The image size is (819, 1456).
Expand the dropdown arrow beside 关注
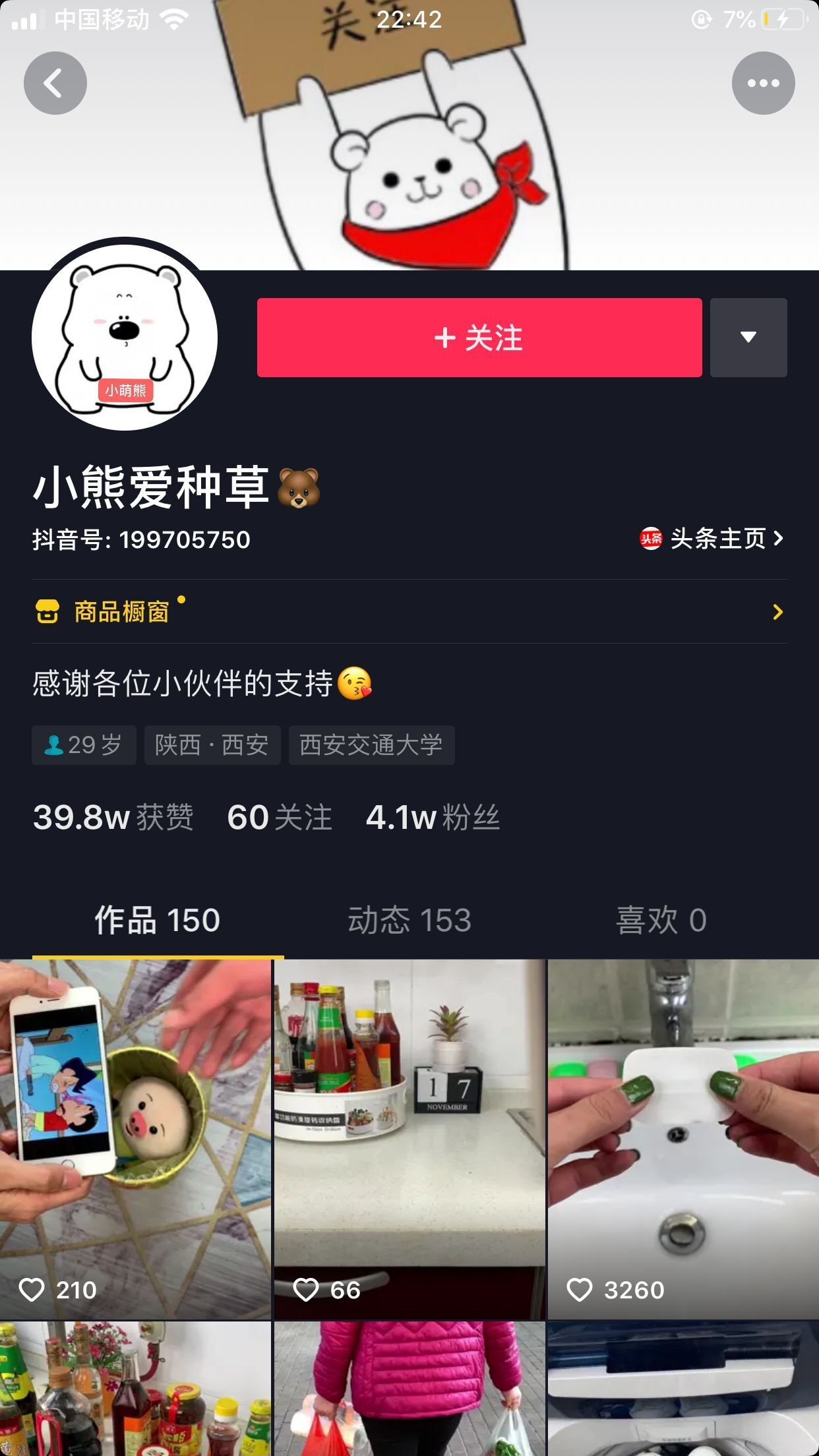point(748,338)
